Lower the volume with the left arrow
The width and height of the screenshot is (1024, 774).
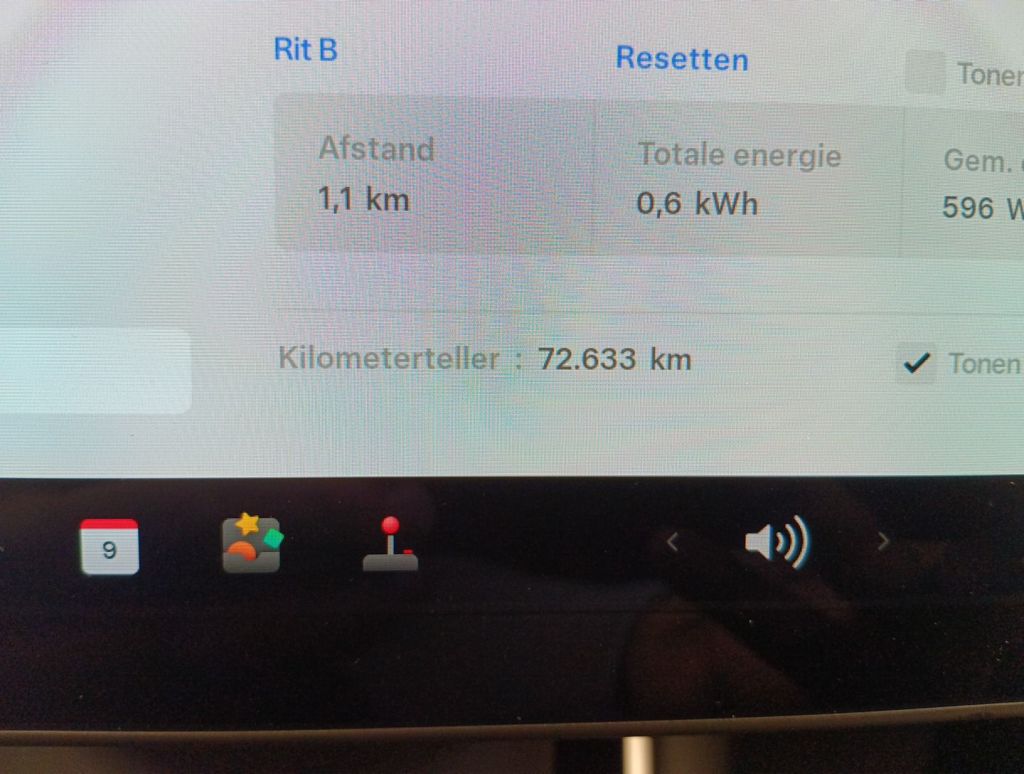[672, 542]
